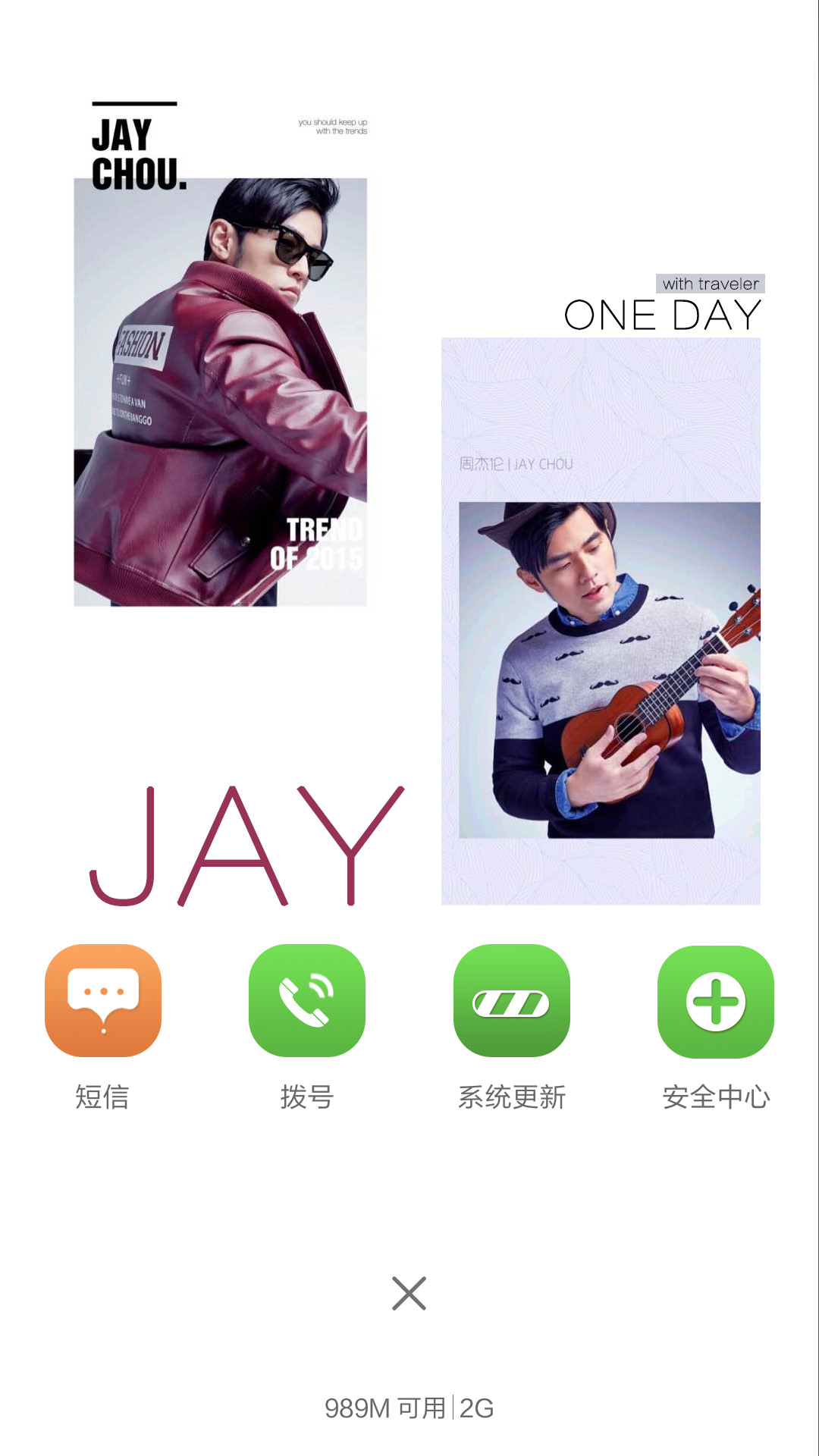
Task: Open 安全中心 security center
Action: click(716, 1001)
